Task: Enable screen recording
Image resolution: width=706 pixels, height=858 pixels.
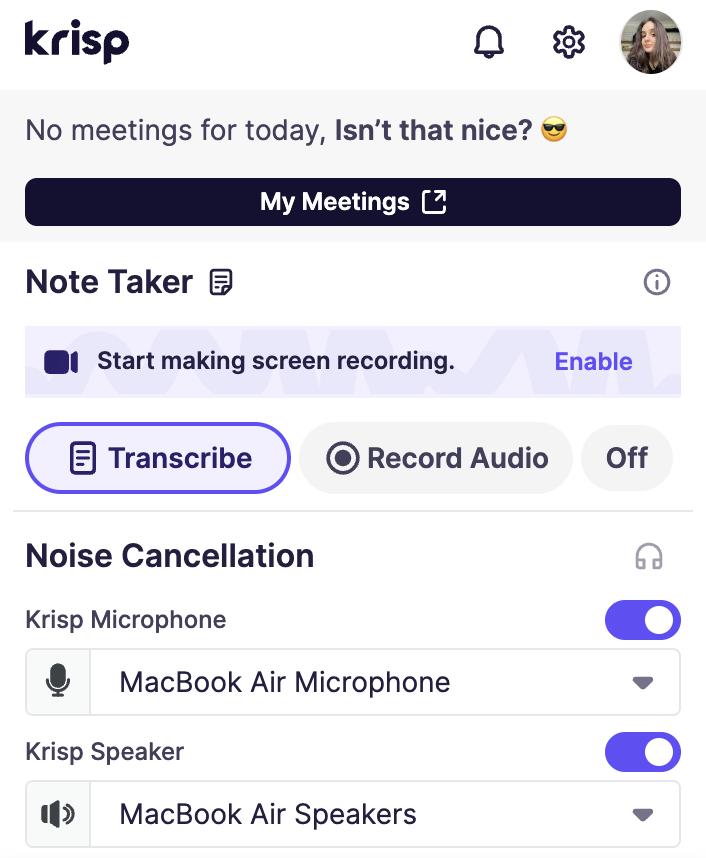Action: point(593,362)
